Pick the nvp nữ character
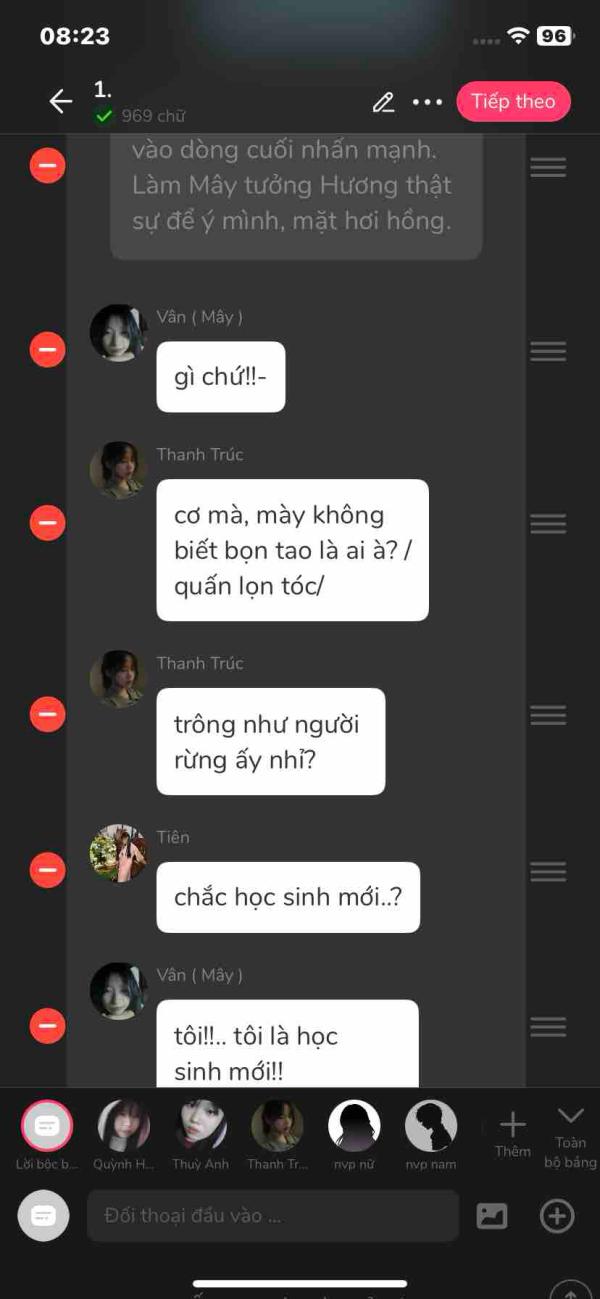 354,1136
